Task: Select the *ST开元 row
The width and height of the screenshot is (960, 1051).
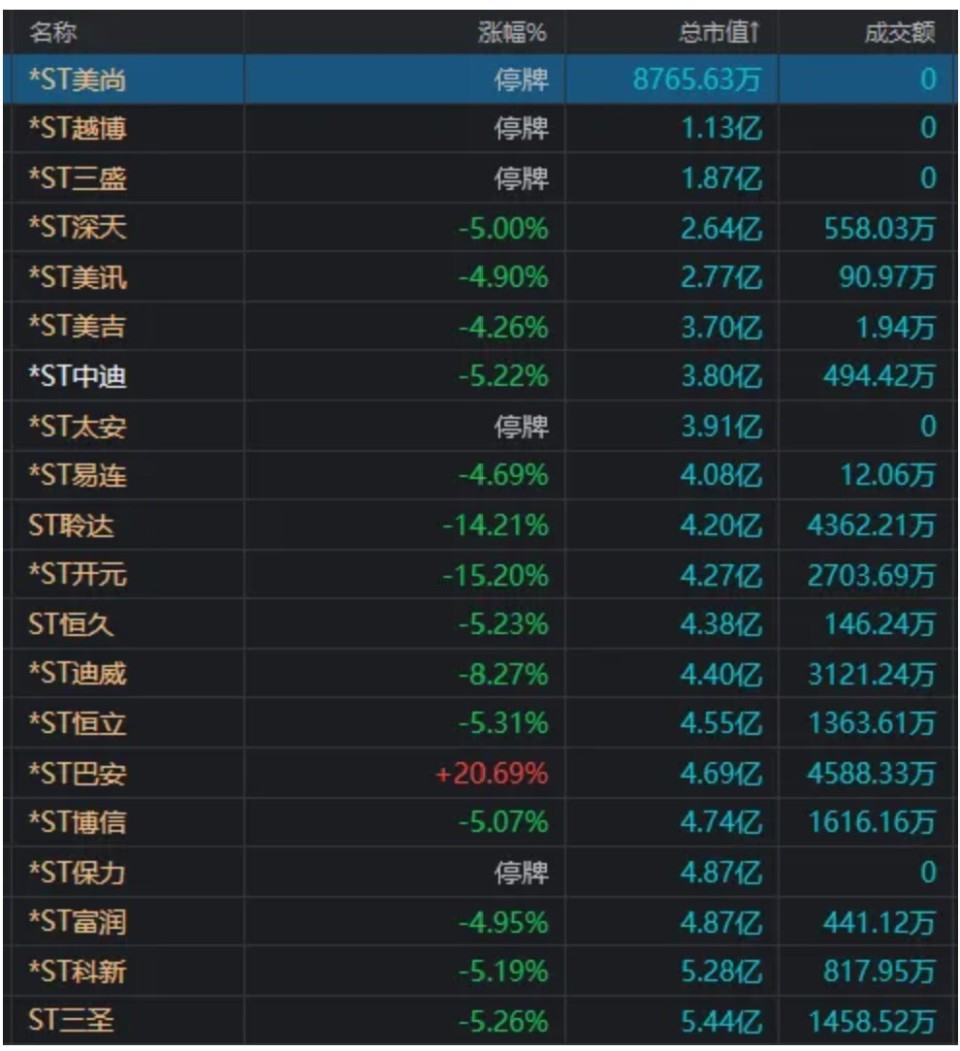Action: (x=78, y=575)
